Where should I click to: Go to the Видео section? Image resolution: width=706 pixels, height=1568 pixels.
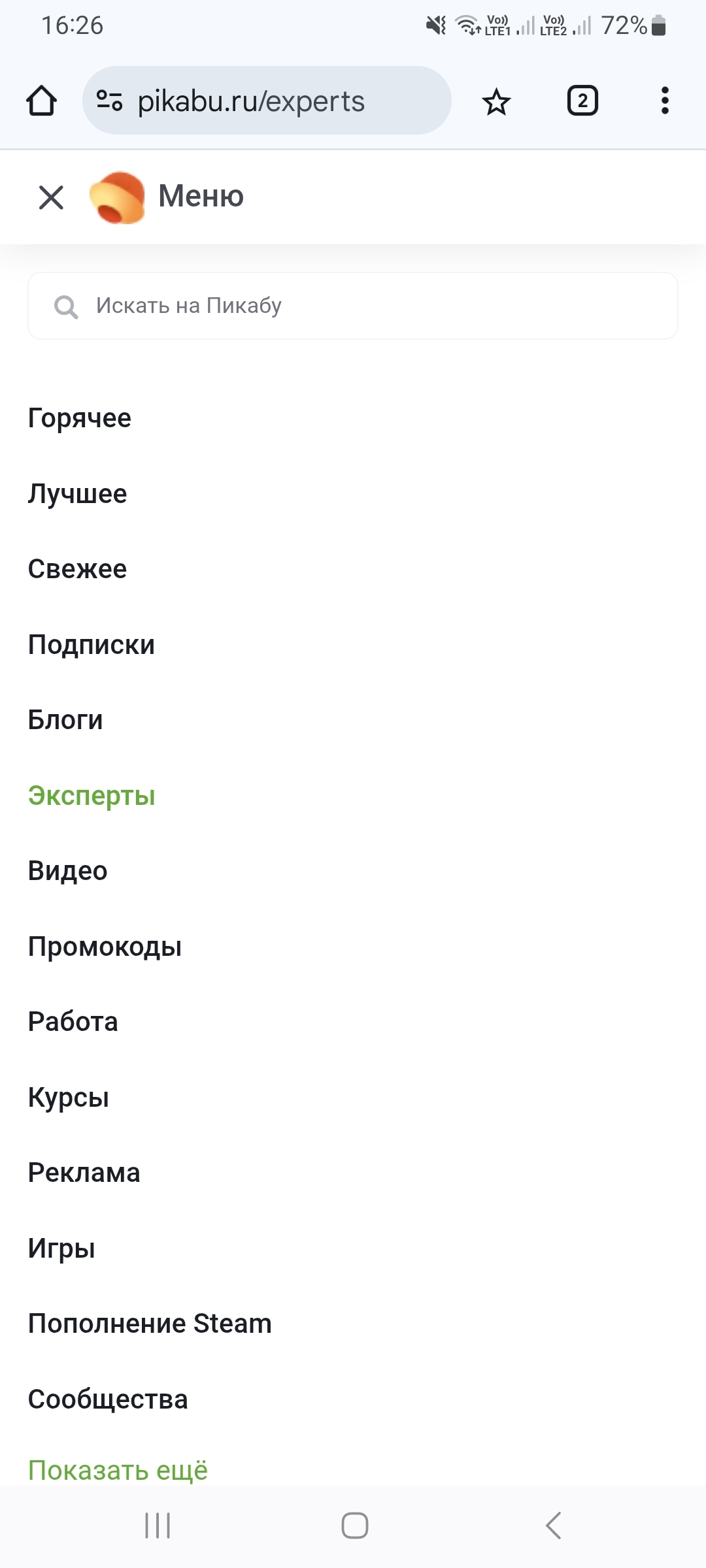[x=67, y=871]
